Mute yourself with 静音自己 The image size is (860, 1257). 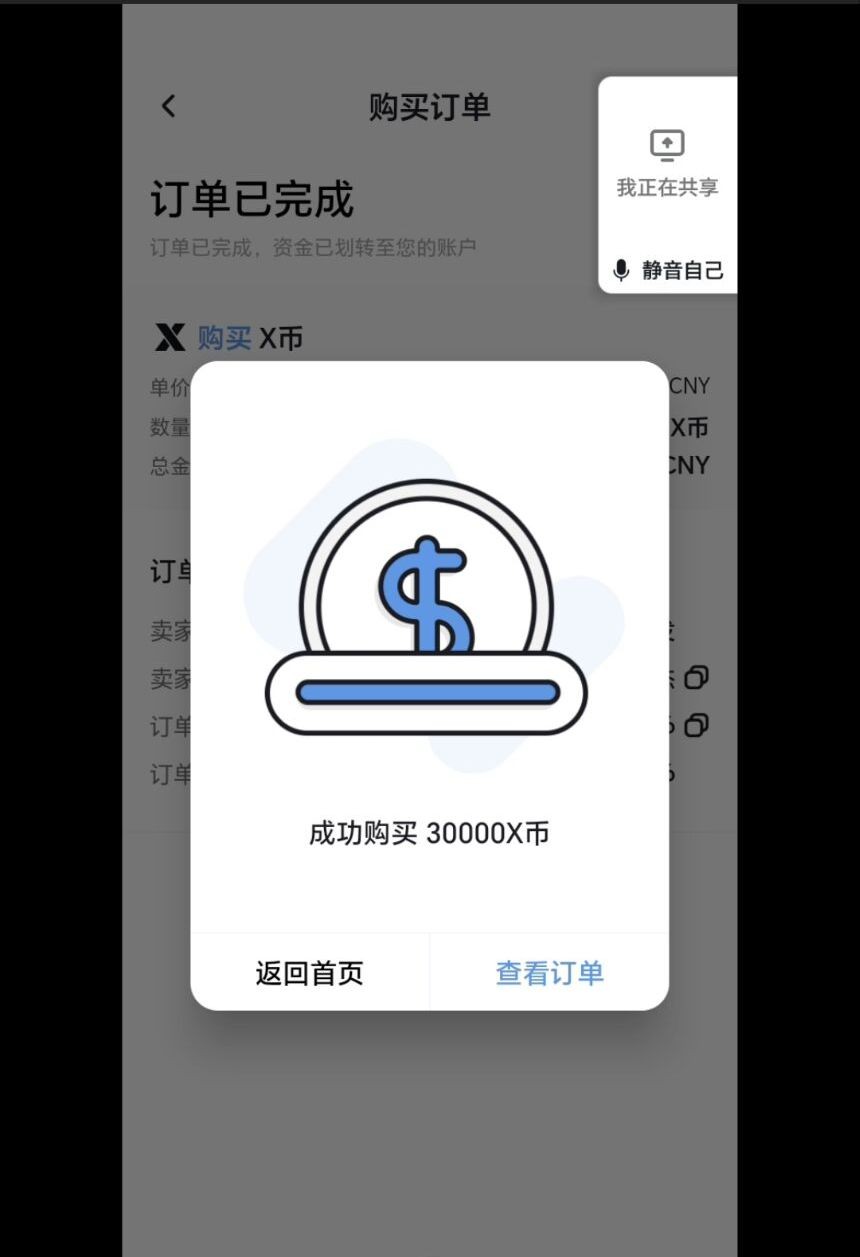click(668, 270)
